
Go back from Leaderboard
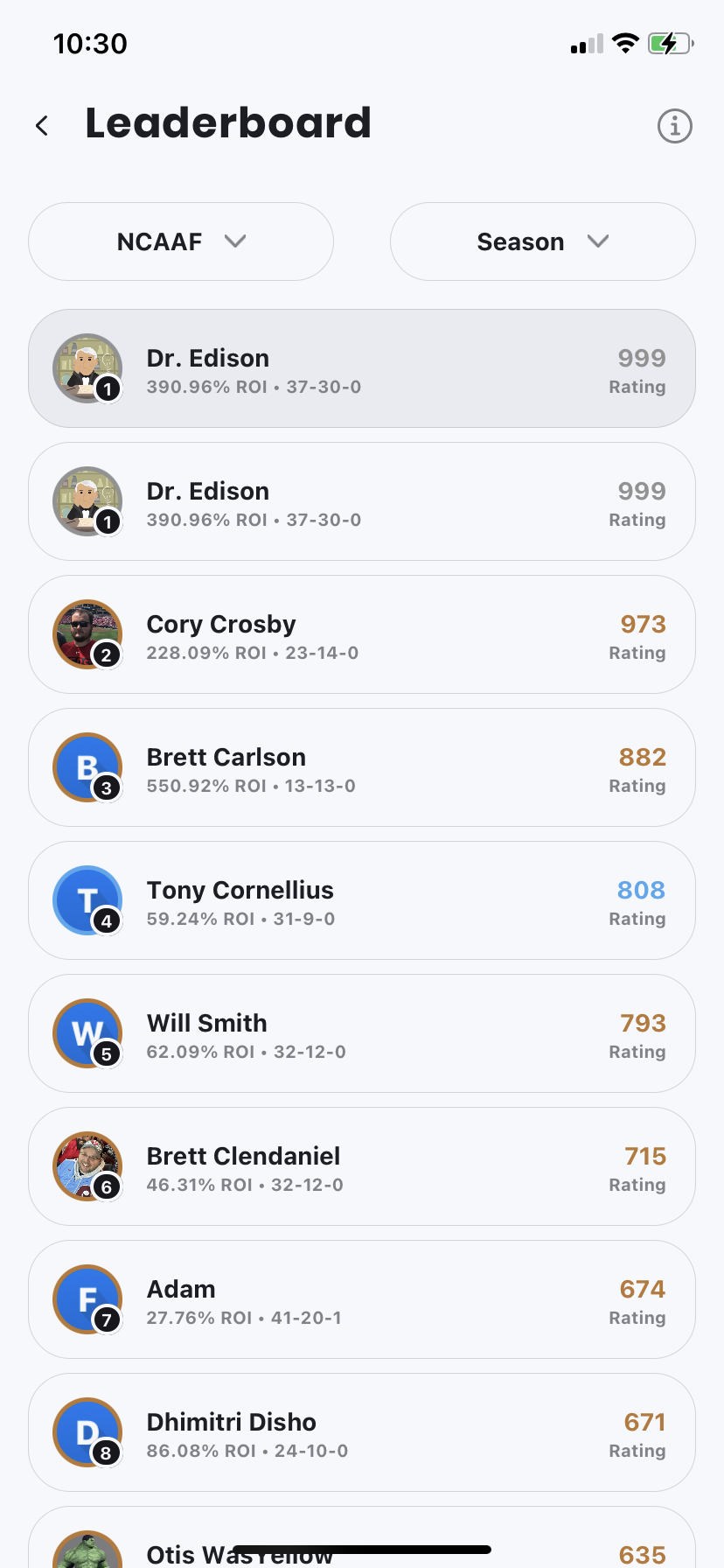tap(42, 126)
